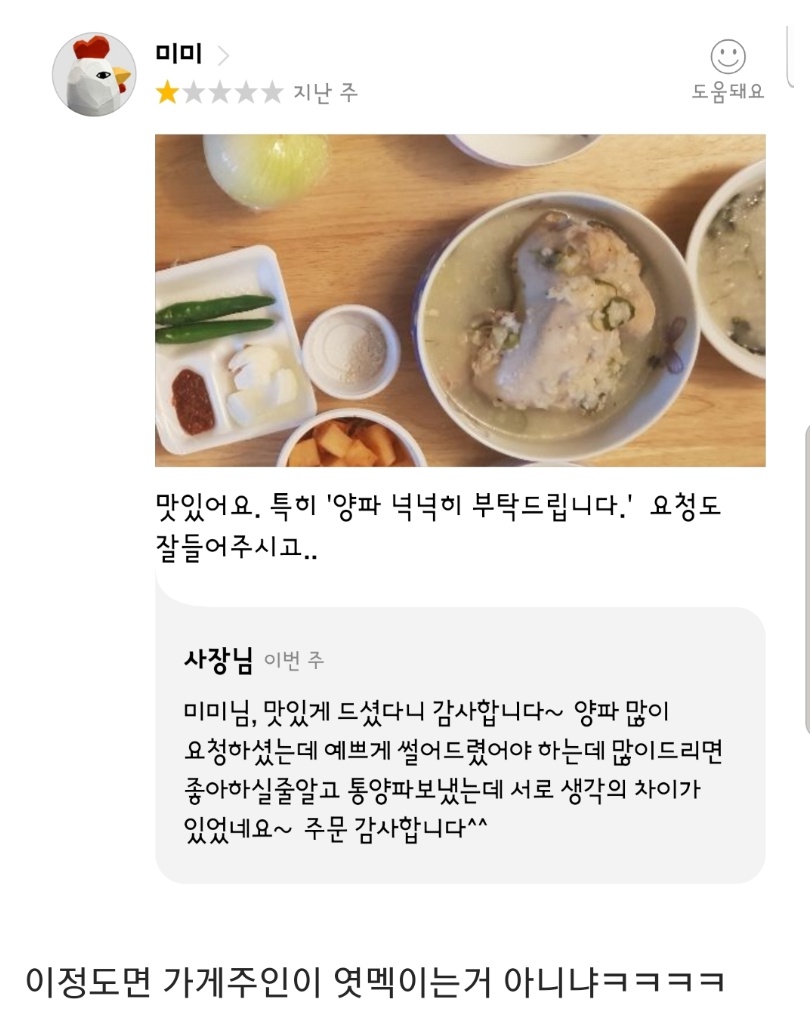This screenshot has height=1026, width=810.
Task: Open the review's food photo
Action: click(x=460, y=300)
